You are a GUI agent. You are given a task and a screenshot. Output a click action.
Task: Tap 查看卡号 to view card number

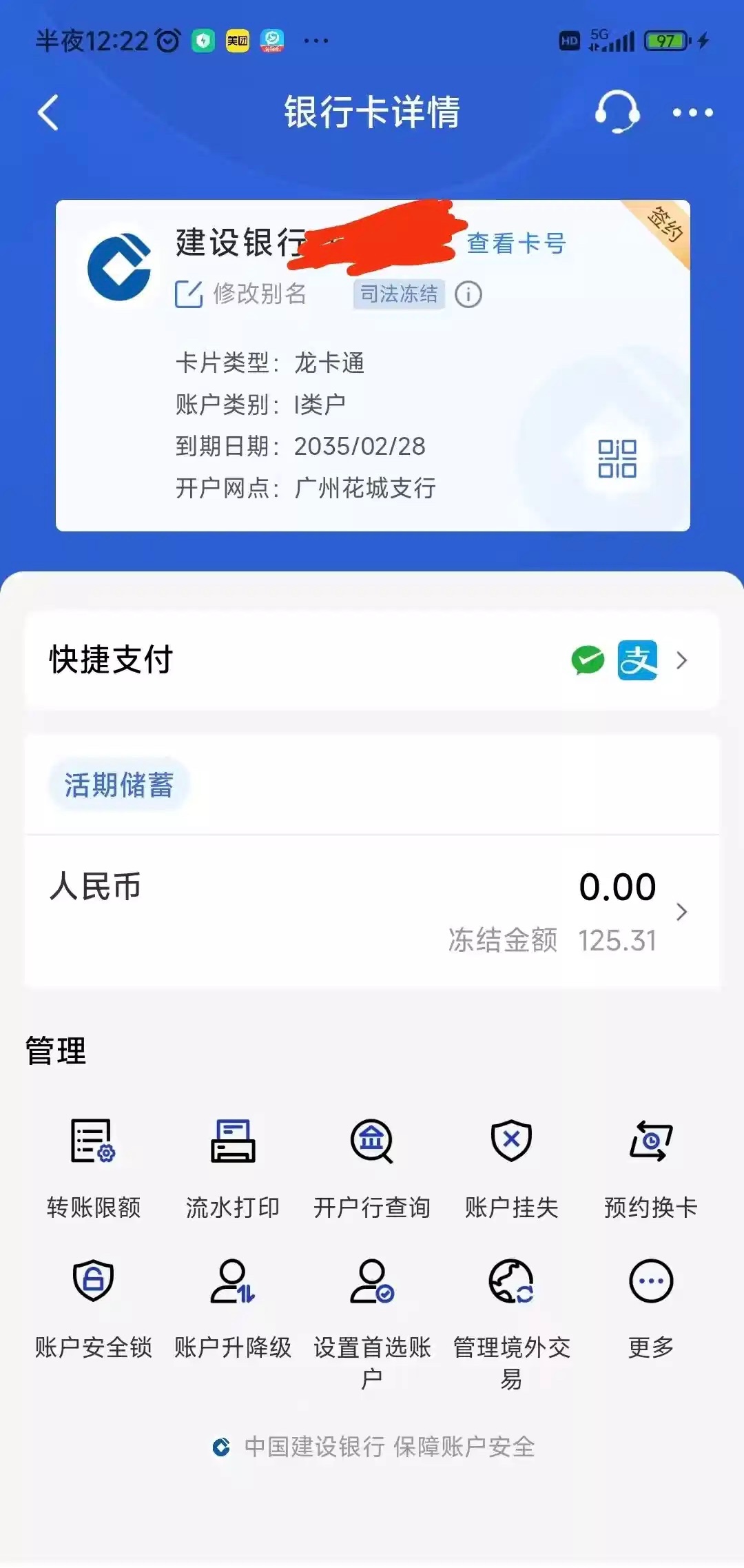pyautogui.click(x=516, y=243)
